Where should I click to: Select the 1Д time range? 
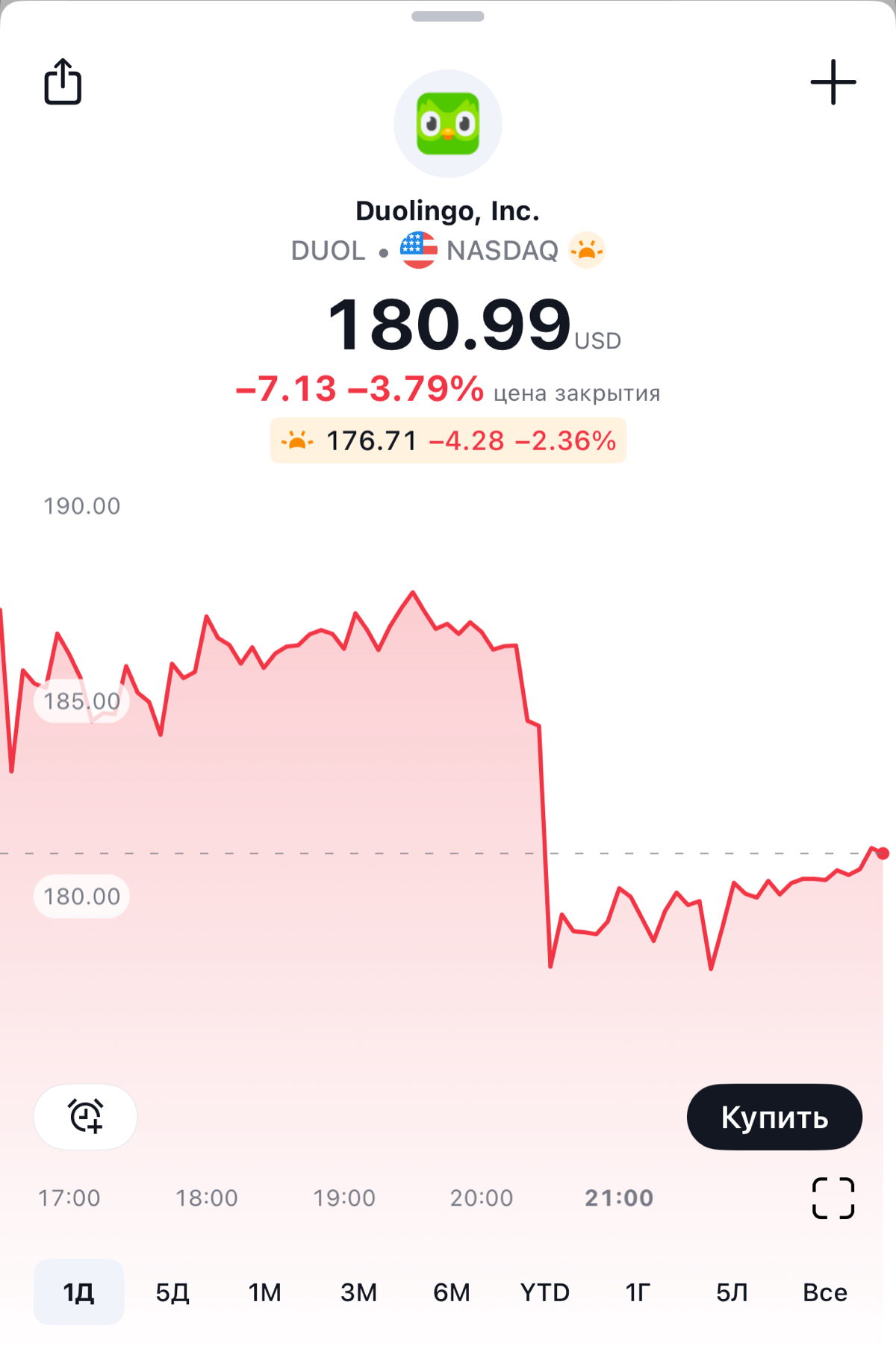(78, 1292)
